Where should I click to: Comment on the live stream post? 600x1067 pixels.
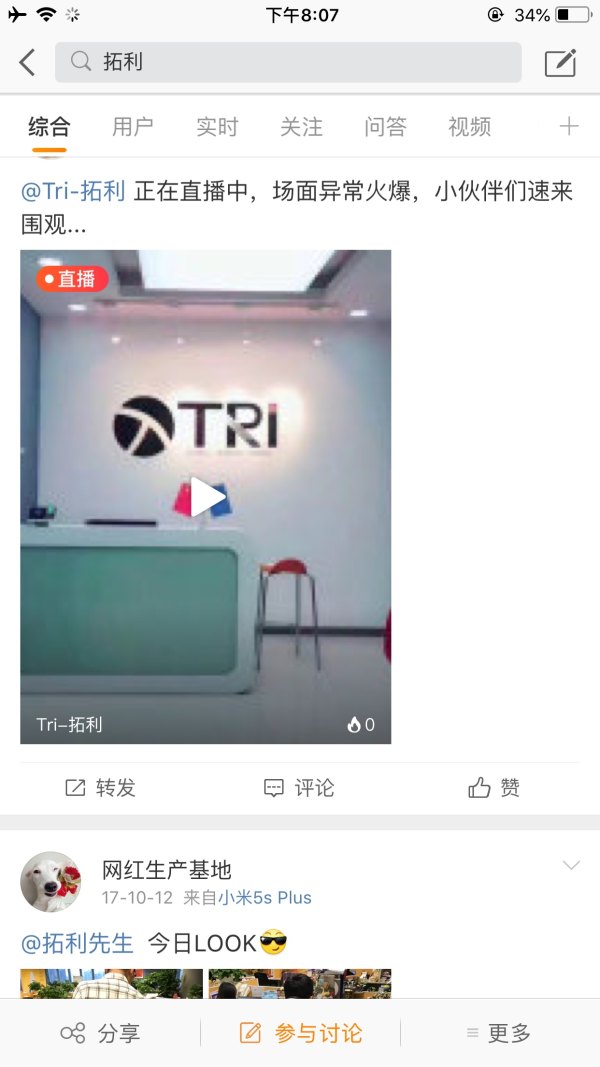(299, 788)
